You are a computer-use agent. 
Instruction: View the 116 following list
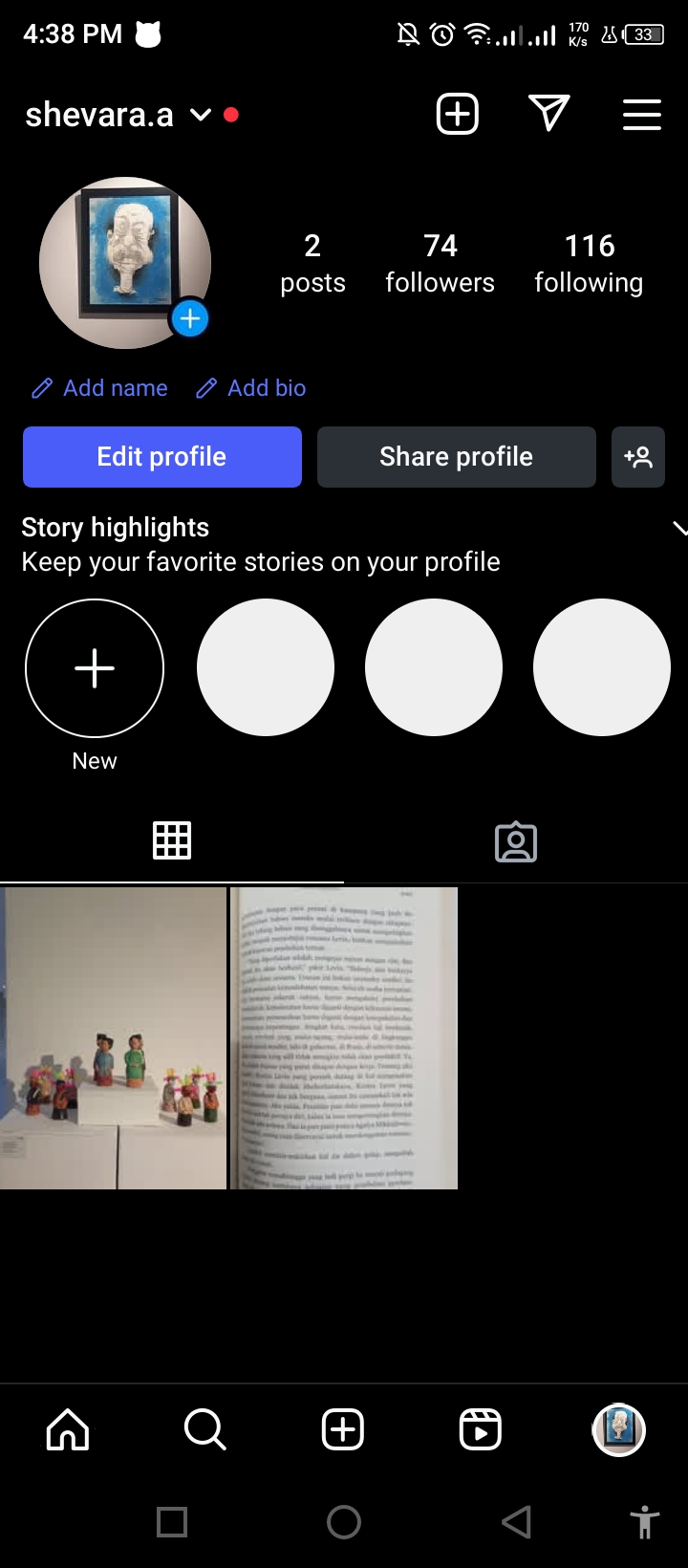tap(589, 263)
